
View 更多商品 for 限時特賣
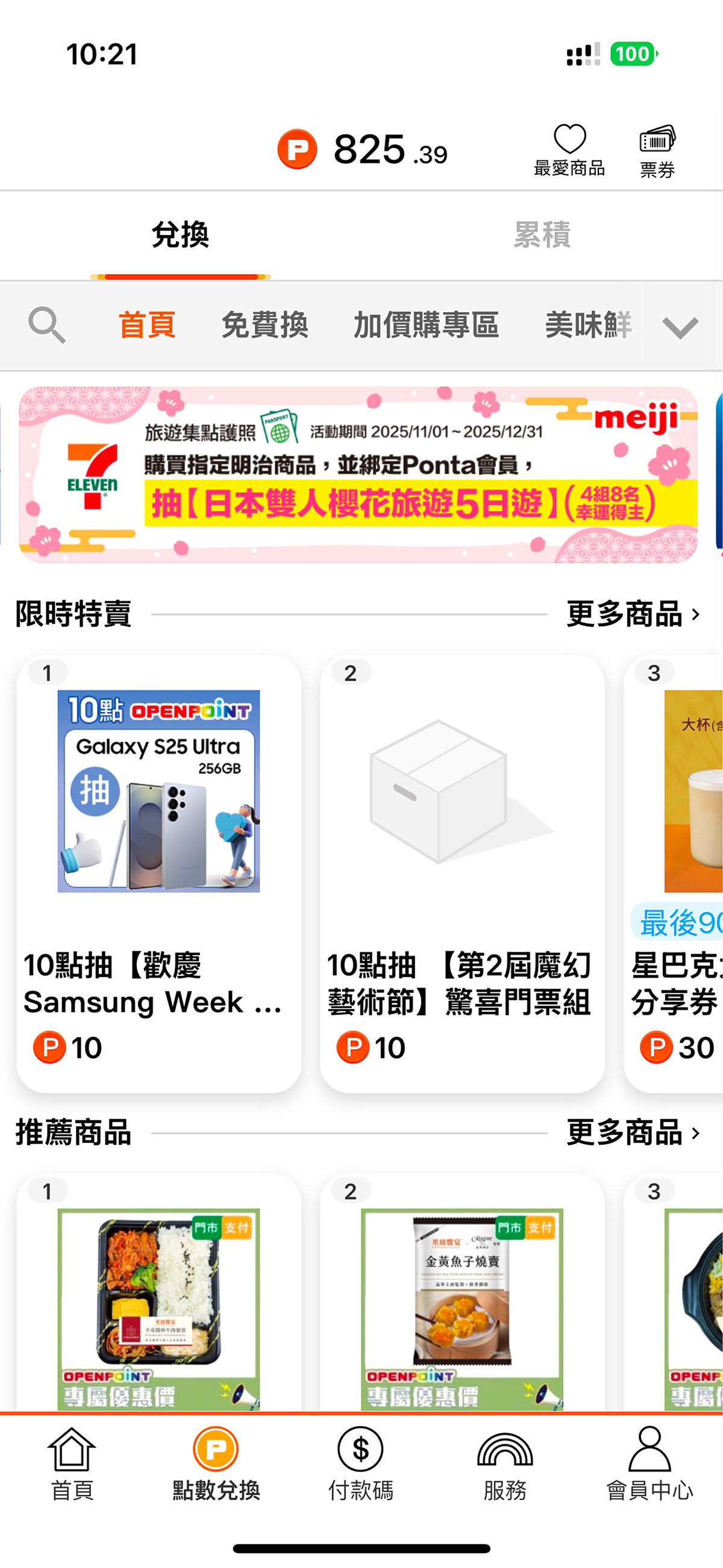[x=633, y=614]
